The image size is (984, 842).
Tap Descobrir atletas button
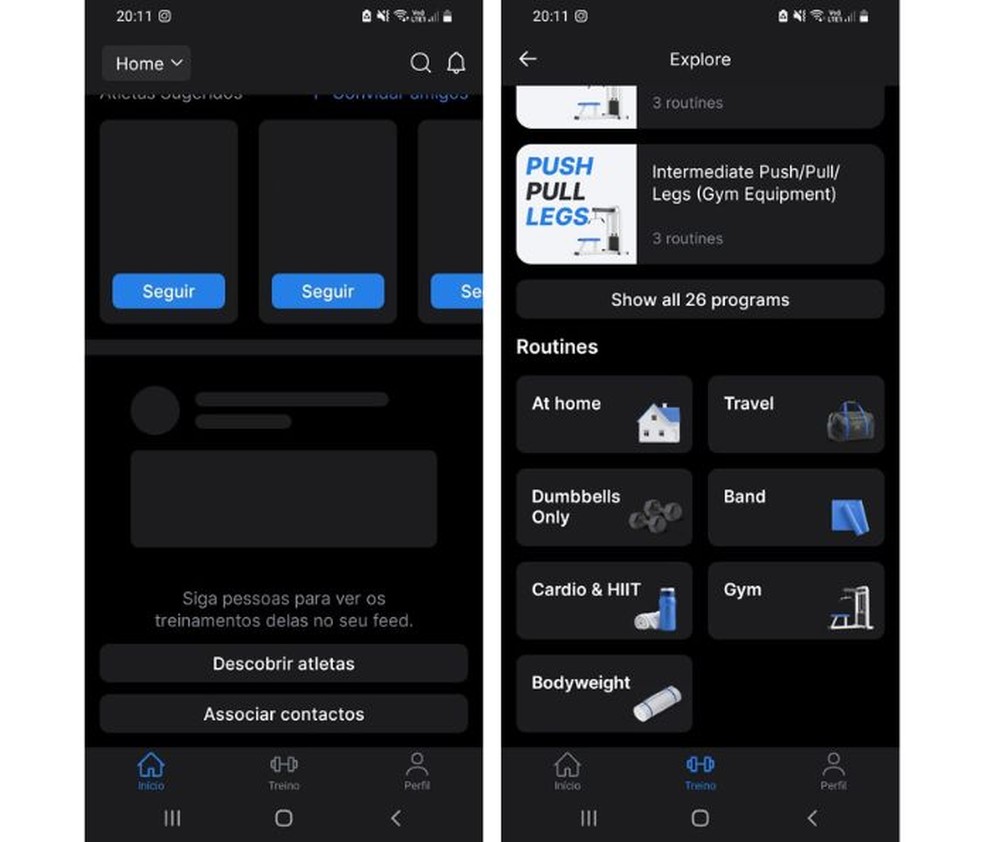tap(284, 664)
